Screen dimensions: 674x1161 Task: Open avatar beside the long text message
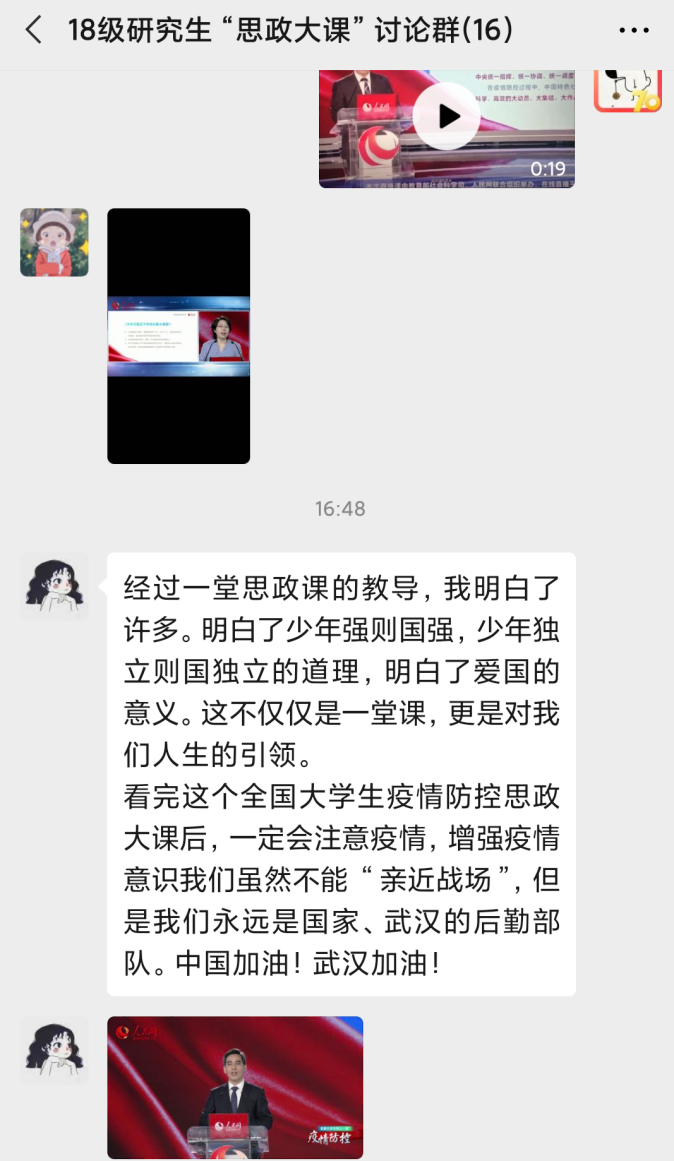click(54, 587)
